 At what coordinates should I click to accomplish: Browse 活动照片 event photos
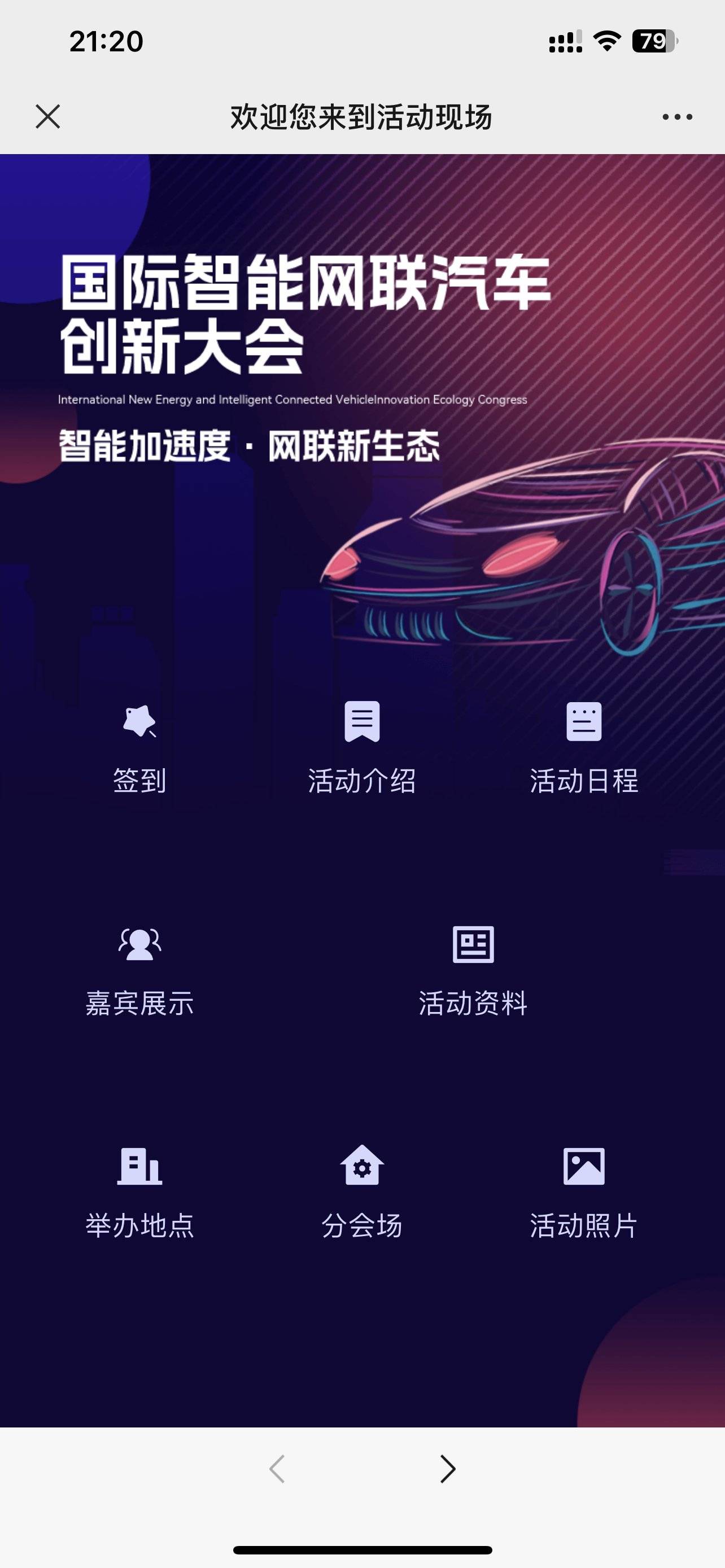pos(584,1194)
